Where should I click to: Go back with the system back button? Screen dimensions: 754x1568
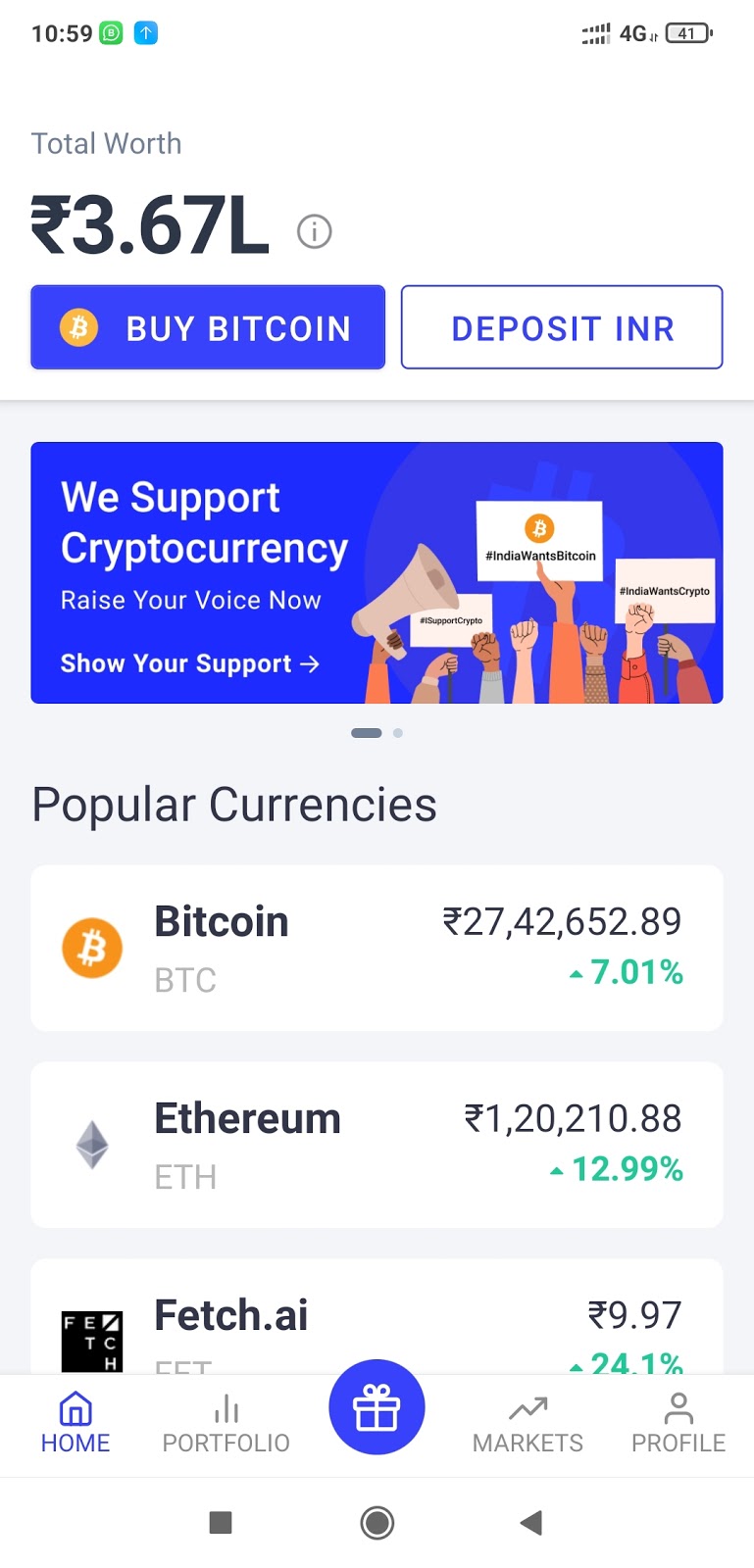pyautogui.click(x=531, y=1522)
